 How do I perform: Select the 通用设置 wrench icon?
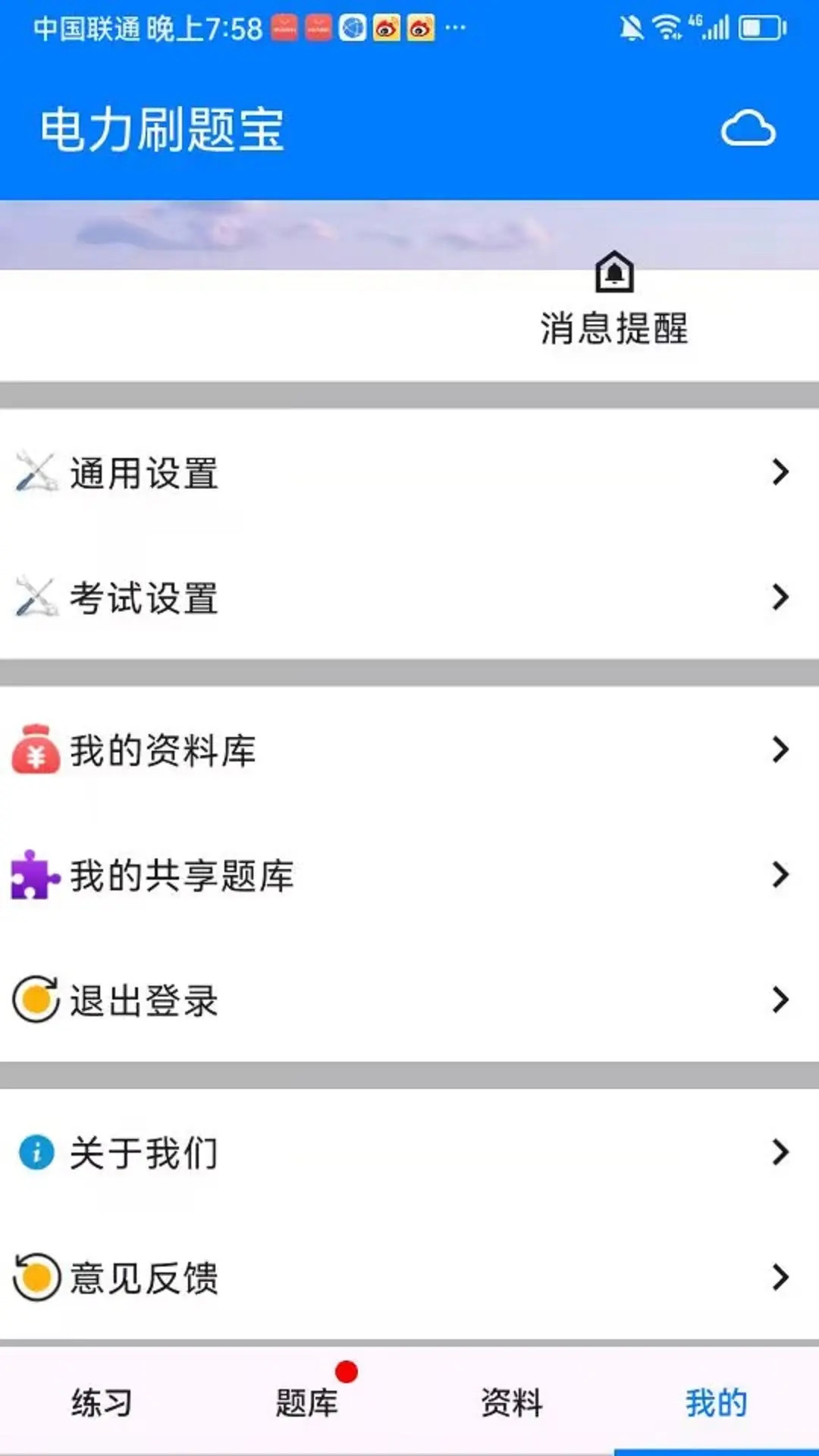pos(34,472)
